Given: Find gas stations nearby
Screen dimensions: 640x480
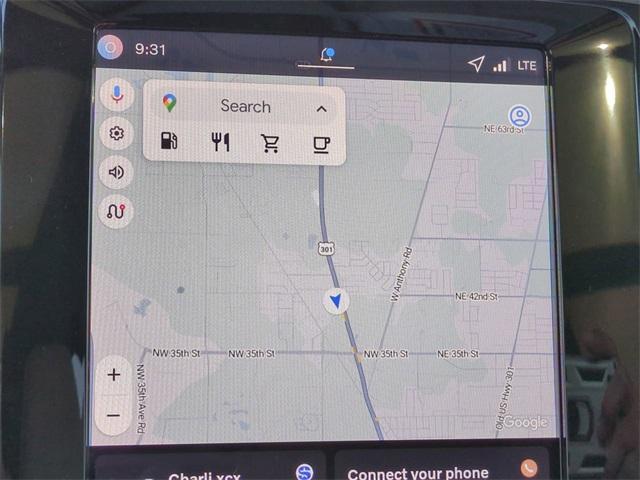Looking at the screenshot, I should click(169, 143).
